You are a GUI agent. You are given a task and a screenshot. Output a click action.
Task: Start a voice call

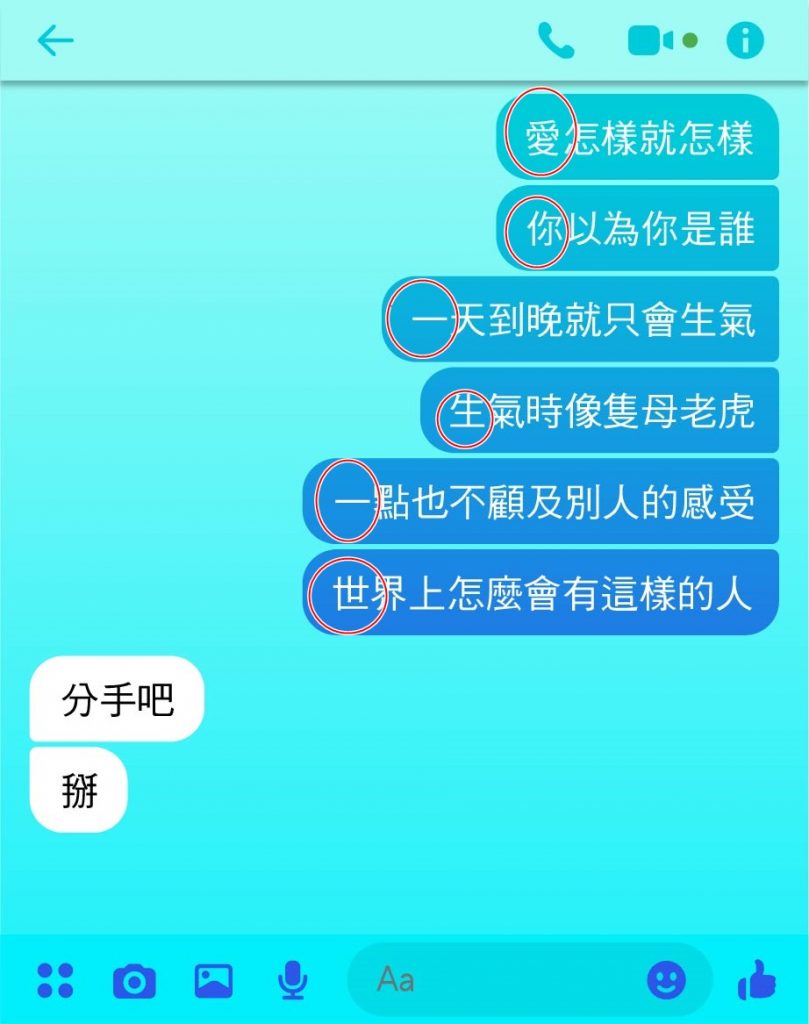pyautogui.click(x=555, y=41)
